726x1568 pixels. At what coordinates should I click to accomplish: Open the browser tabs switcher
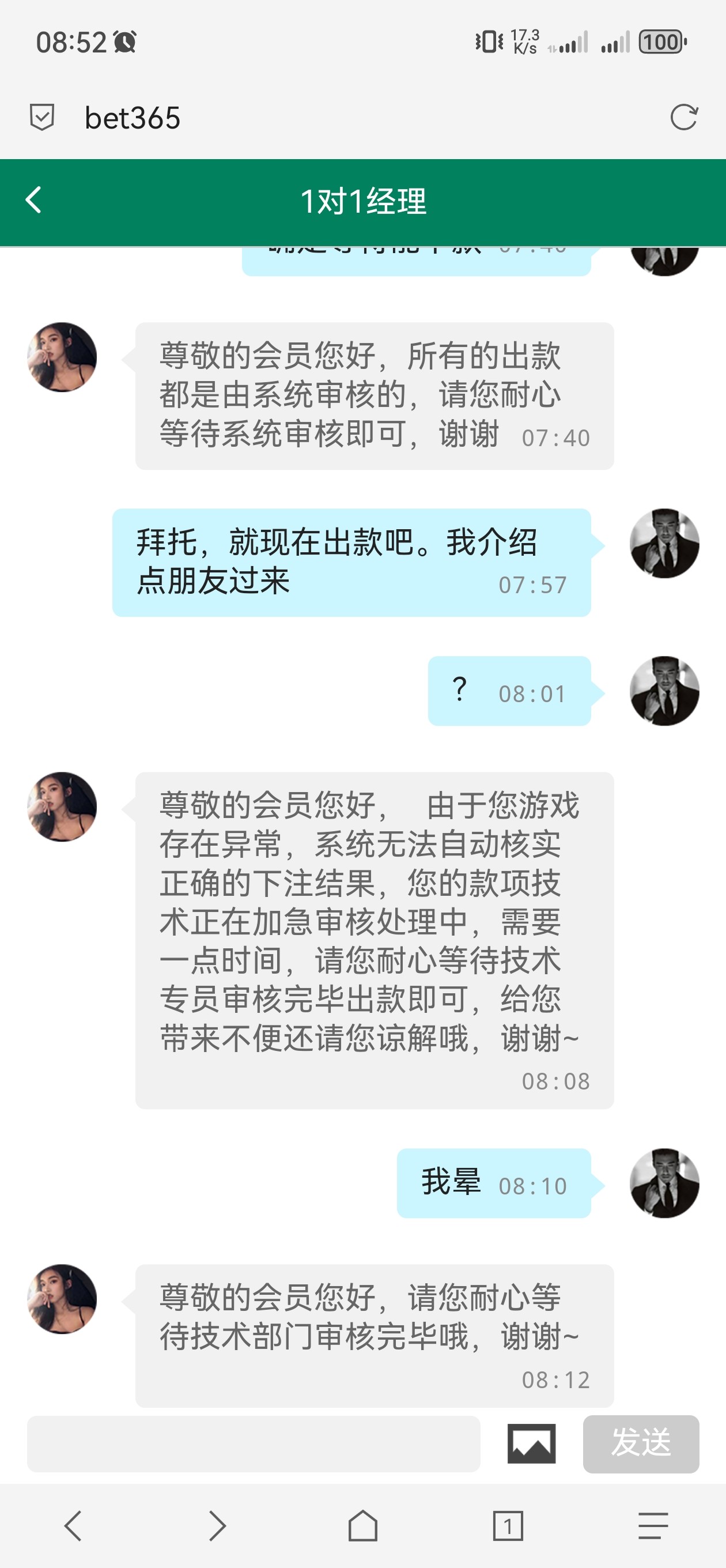click(508, 1526)
